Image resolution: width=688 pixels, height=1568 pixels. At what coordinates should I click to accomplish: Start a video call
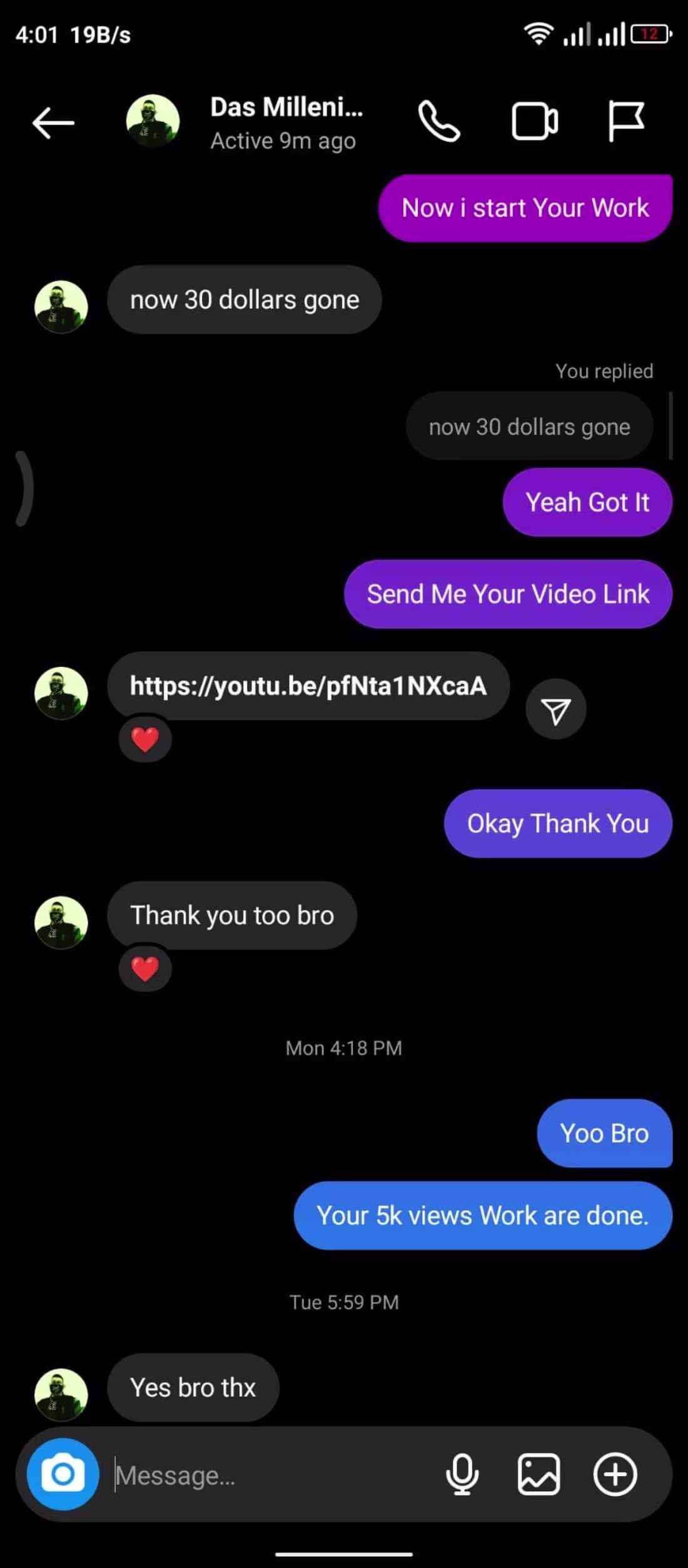click(535, 121)
